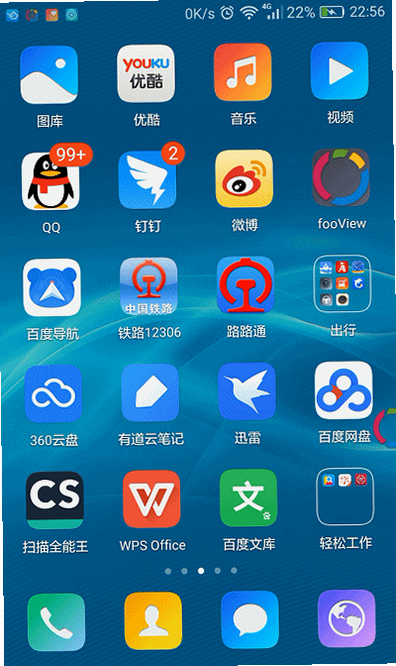This screenshot has width=396, height=666.
Task: Launch the browser globe in dock
Action: click(346, 618)
